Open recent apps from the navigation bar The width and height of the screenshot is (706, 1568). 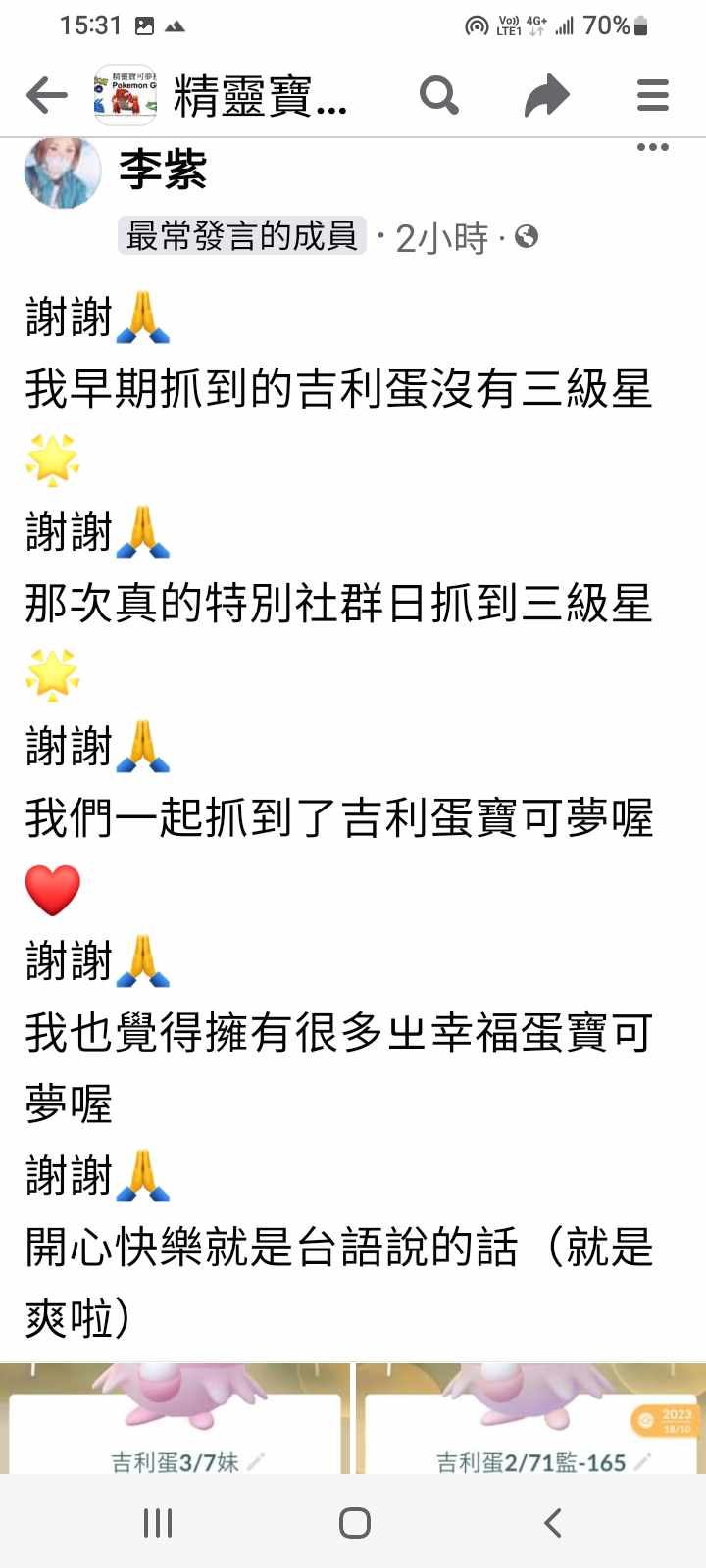[158, 1523]
